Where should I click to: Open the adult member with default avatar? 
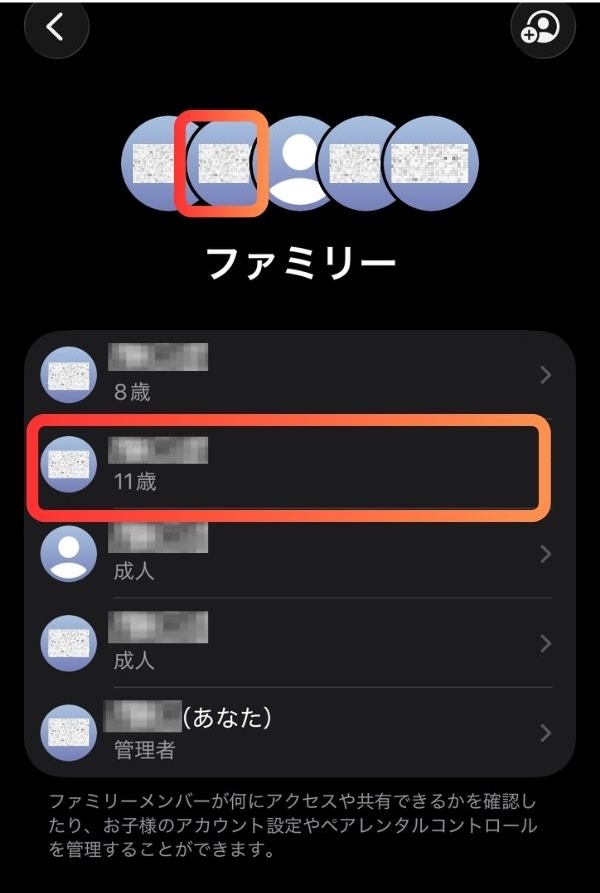pyautogui.click(x=300, y=554)
